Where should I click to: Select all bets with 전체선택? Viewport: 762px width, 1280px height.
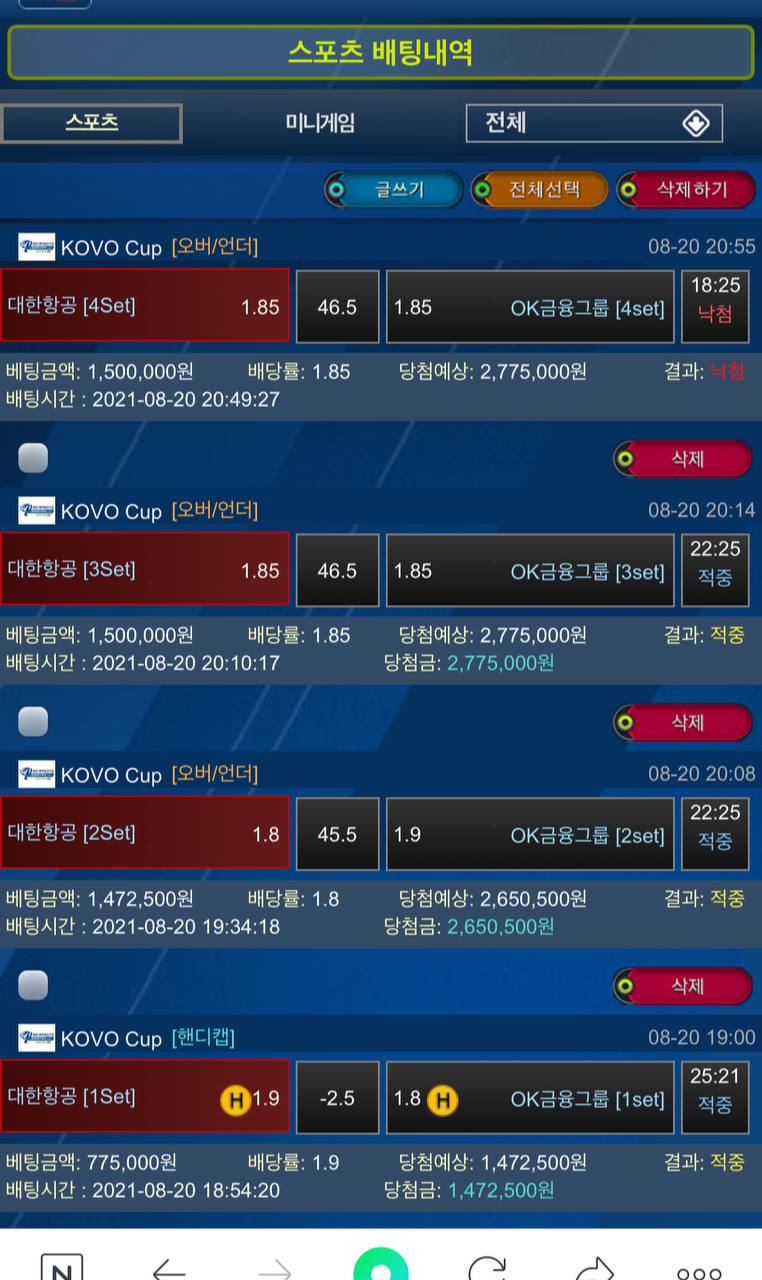[x=540, y=189]
